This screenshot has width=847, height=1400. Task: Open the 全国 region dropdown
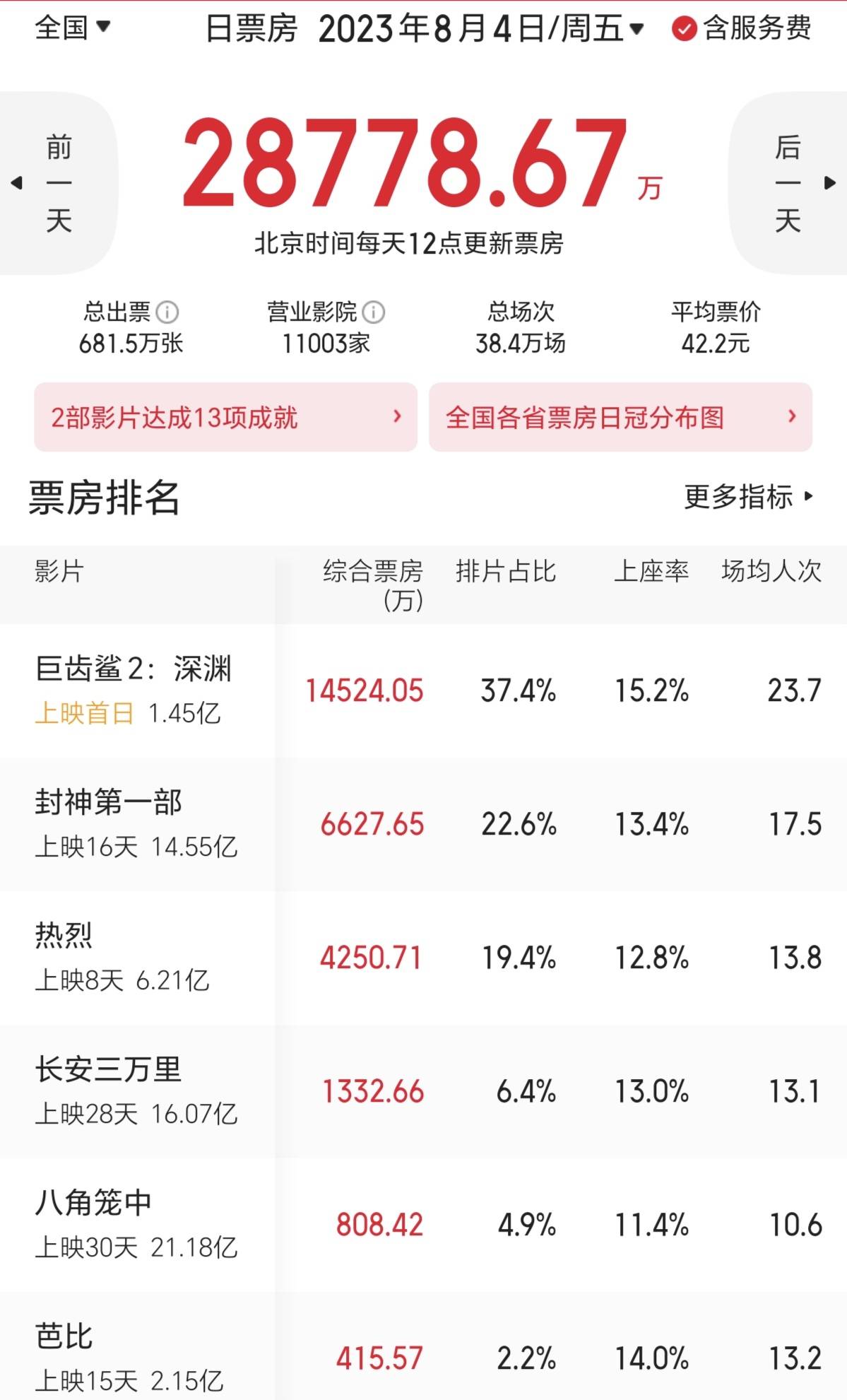pyautogui.click(x=72, y=28)
